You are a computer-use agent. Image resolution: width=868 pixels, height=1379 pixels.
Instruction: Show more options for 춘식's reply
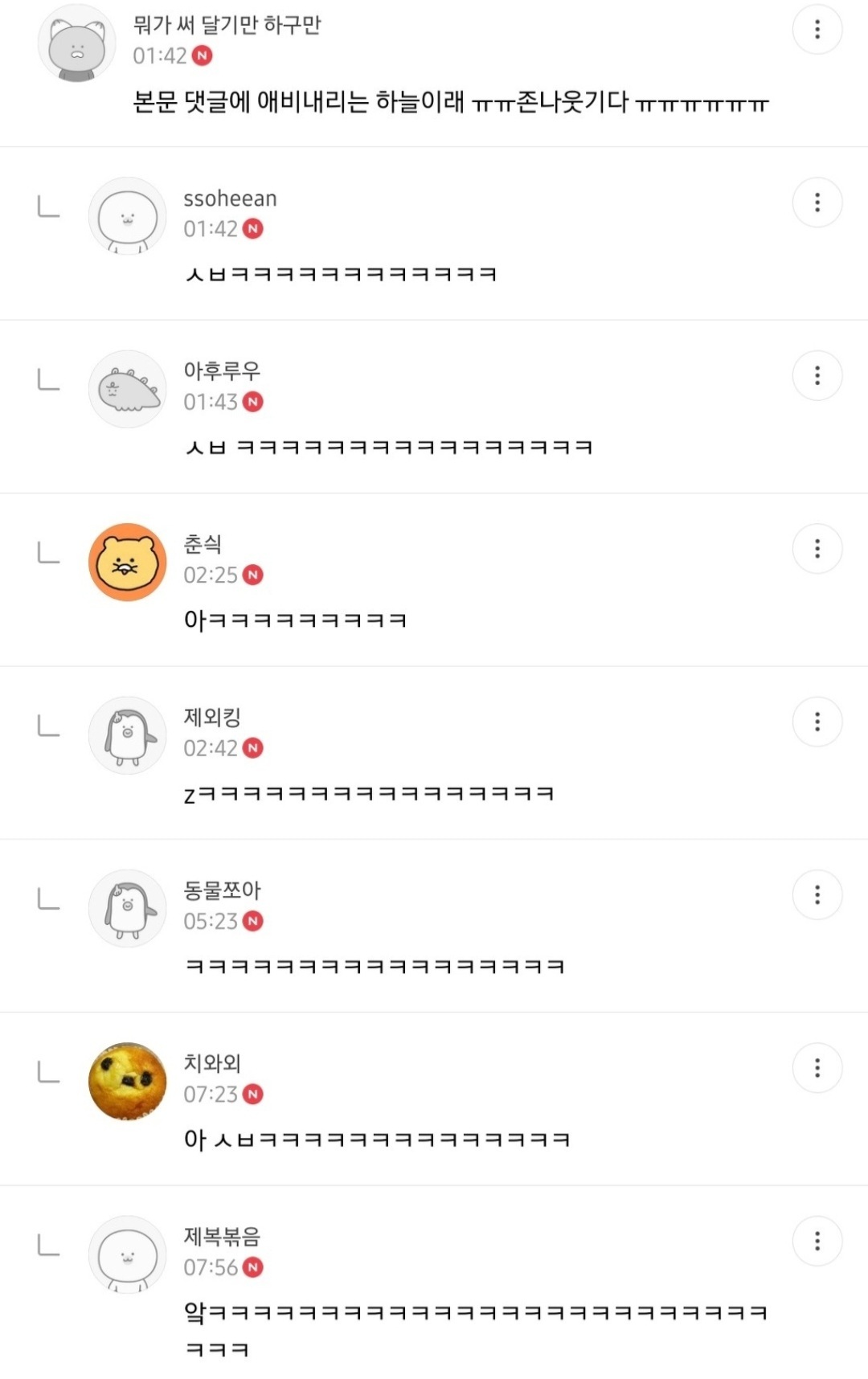click(x=817, y=549)
